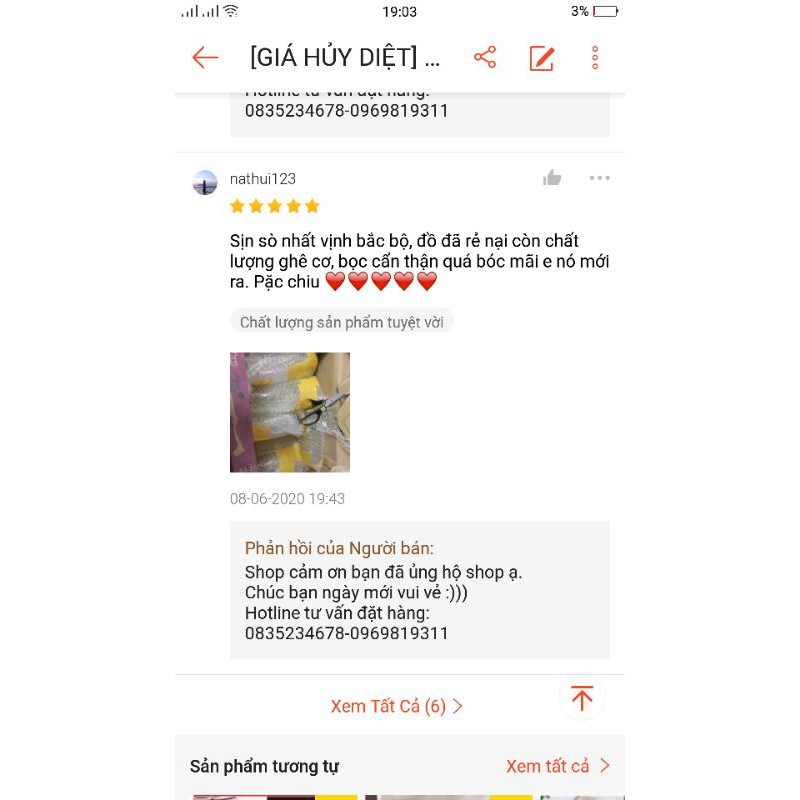Open nathui123's profile avatar

pyautogui.click(x=205, y=182)
